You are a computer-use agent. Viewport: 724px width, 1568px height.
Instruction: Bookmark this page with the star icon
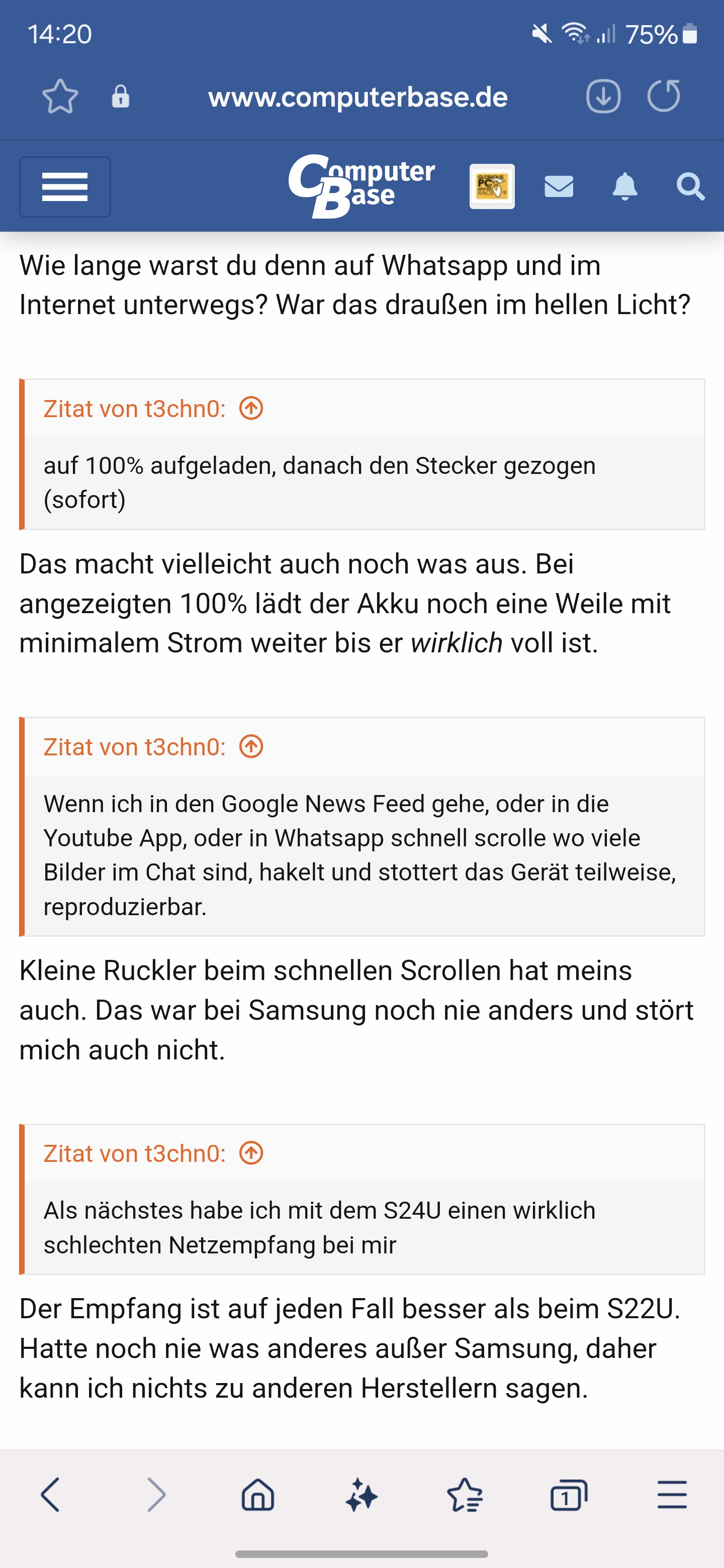point(60,97)
